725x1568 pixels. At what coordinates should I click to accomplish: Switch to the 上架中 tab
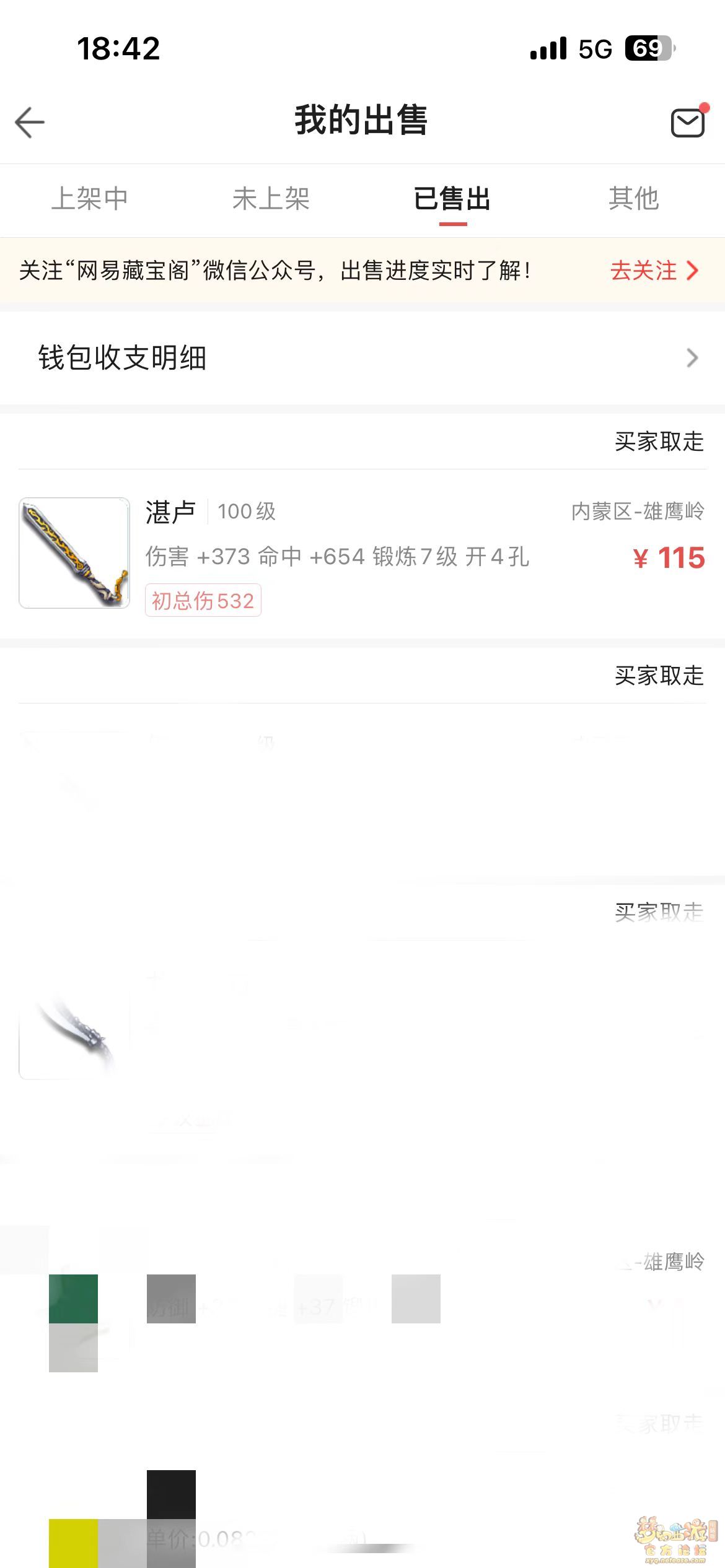(x=90, y=199)
